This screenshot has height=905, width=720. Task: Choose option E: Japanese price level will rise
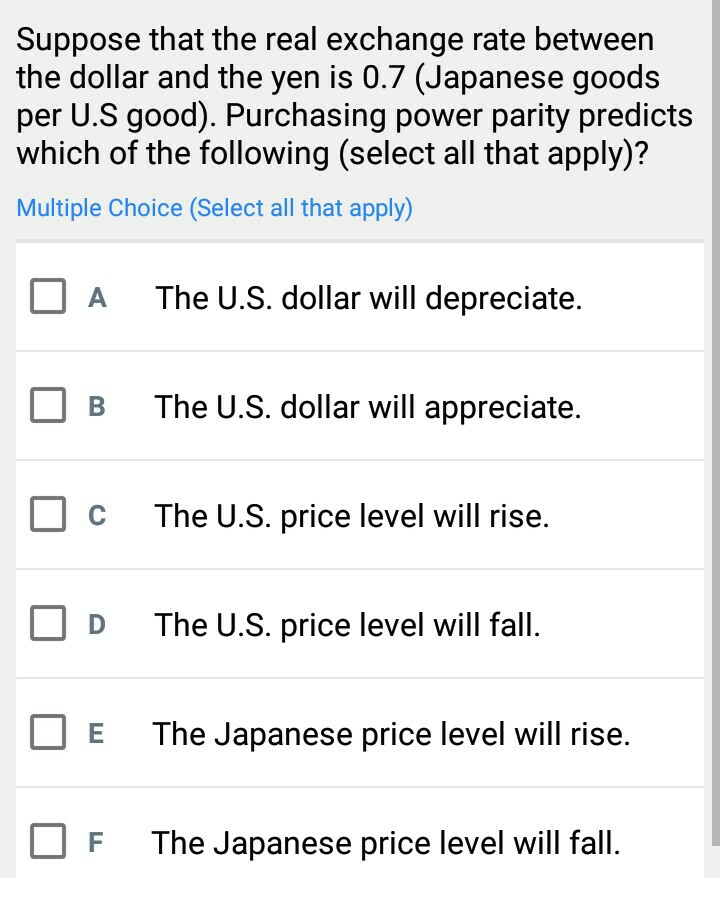coord(45,734)
